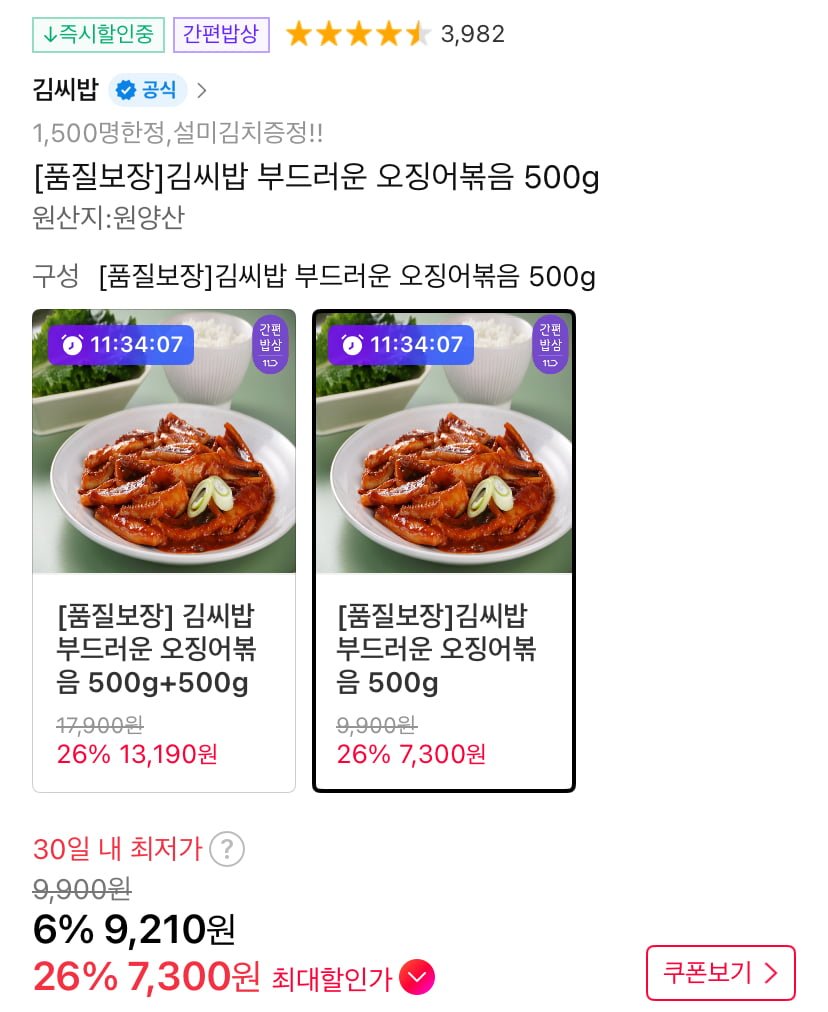Image resolution: width=828 pixels, height=1012 pixels.
Task: Select the 500g+500g option card
Action: point(164,550)
